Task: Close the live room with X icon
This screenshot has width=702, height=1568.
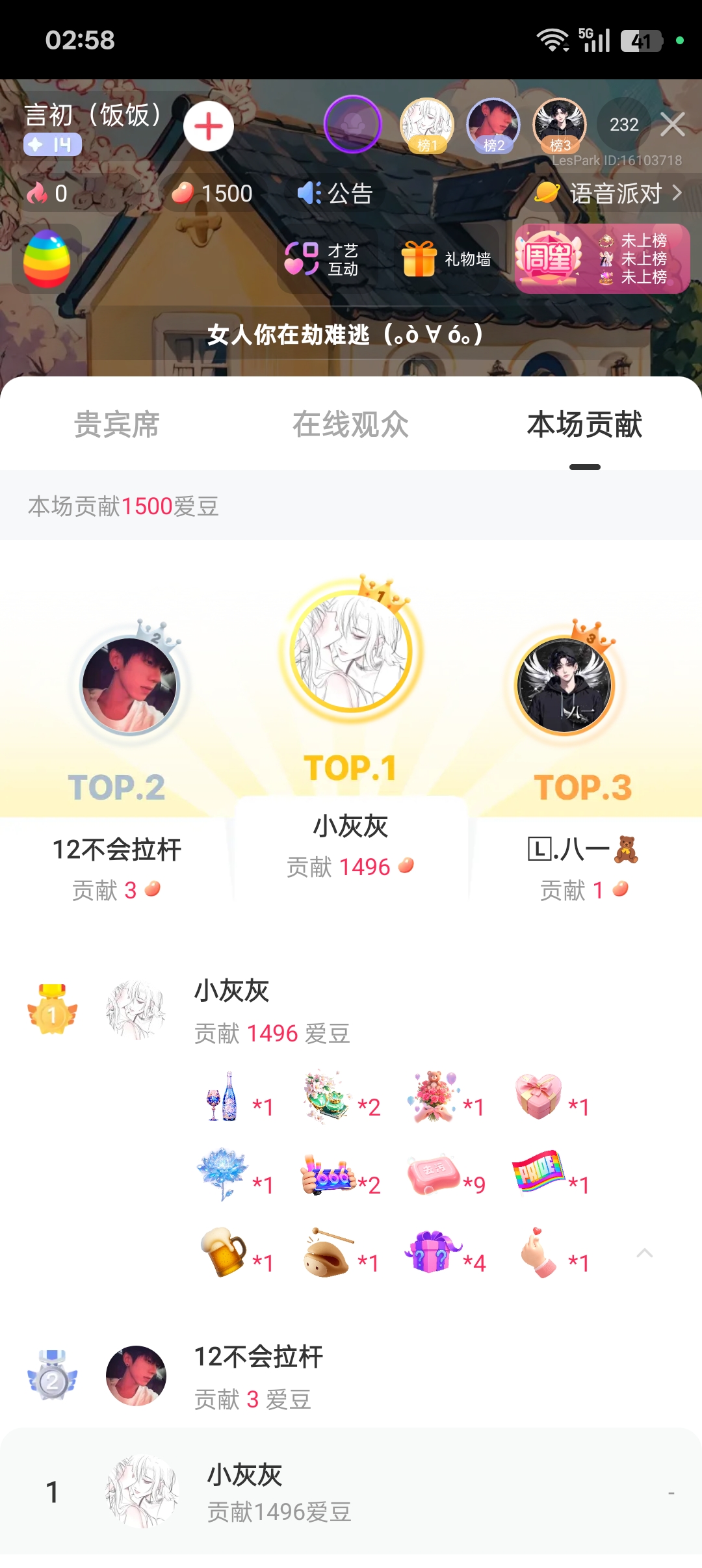Action: click(x=673, y=124)
